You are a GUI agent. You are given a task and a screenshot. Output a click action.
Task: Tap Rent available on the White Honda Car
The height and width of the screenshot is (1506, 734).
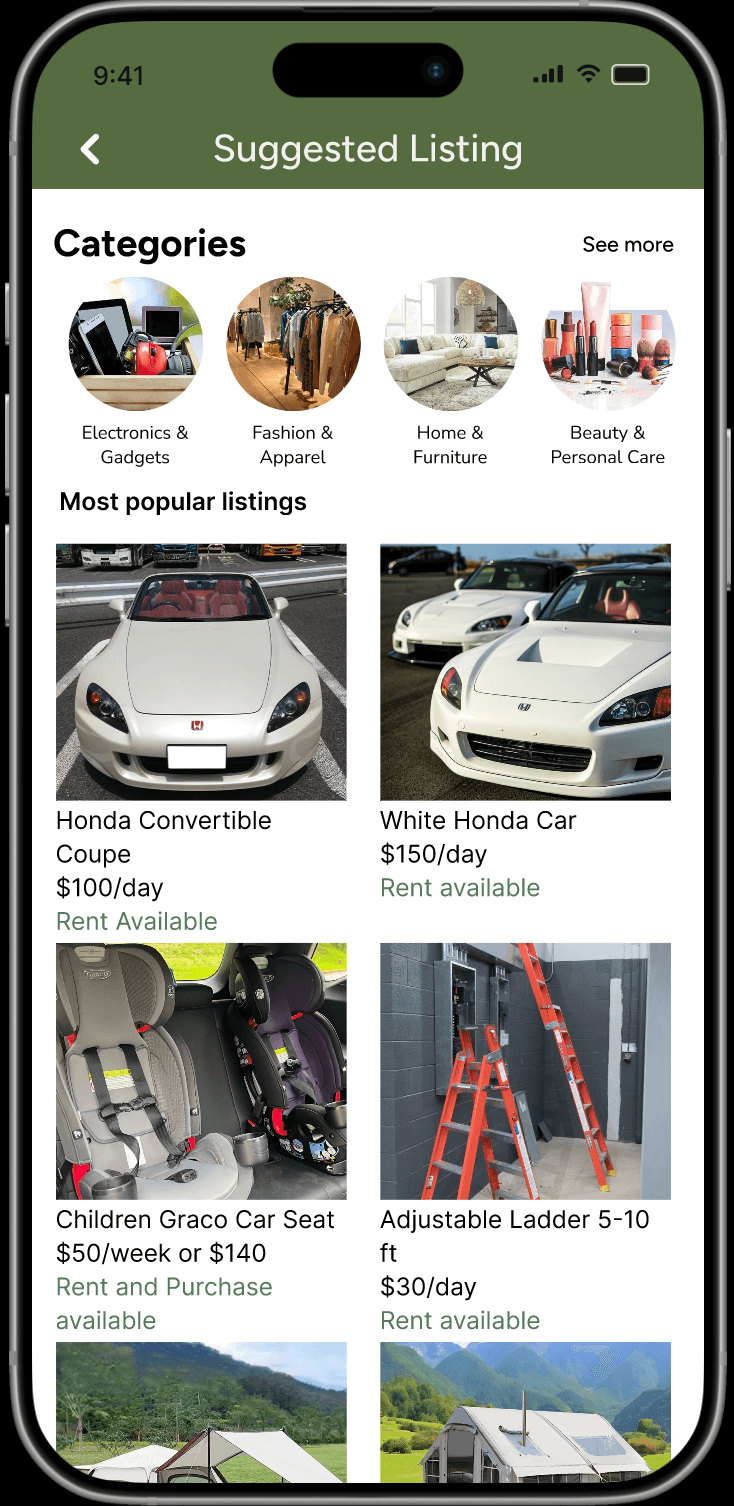pos(460,887)
